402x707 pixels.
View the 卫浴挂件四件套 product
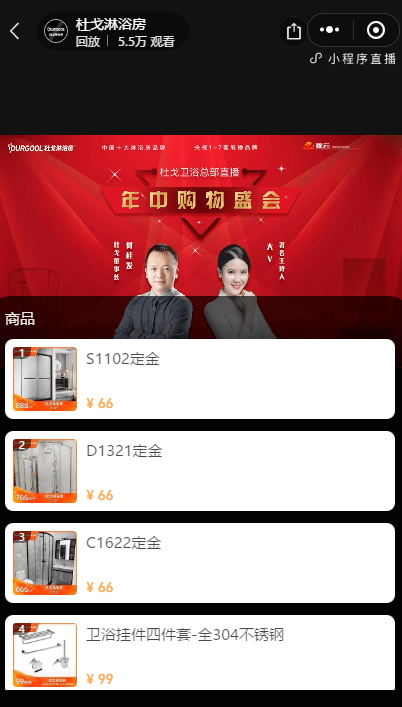pos(200,653)
